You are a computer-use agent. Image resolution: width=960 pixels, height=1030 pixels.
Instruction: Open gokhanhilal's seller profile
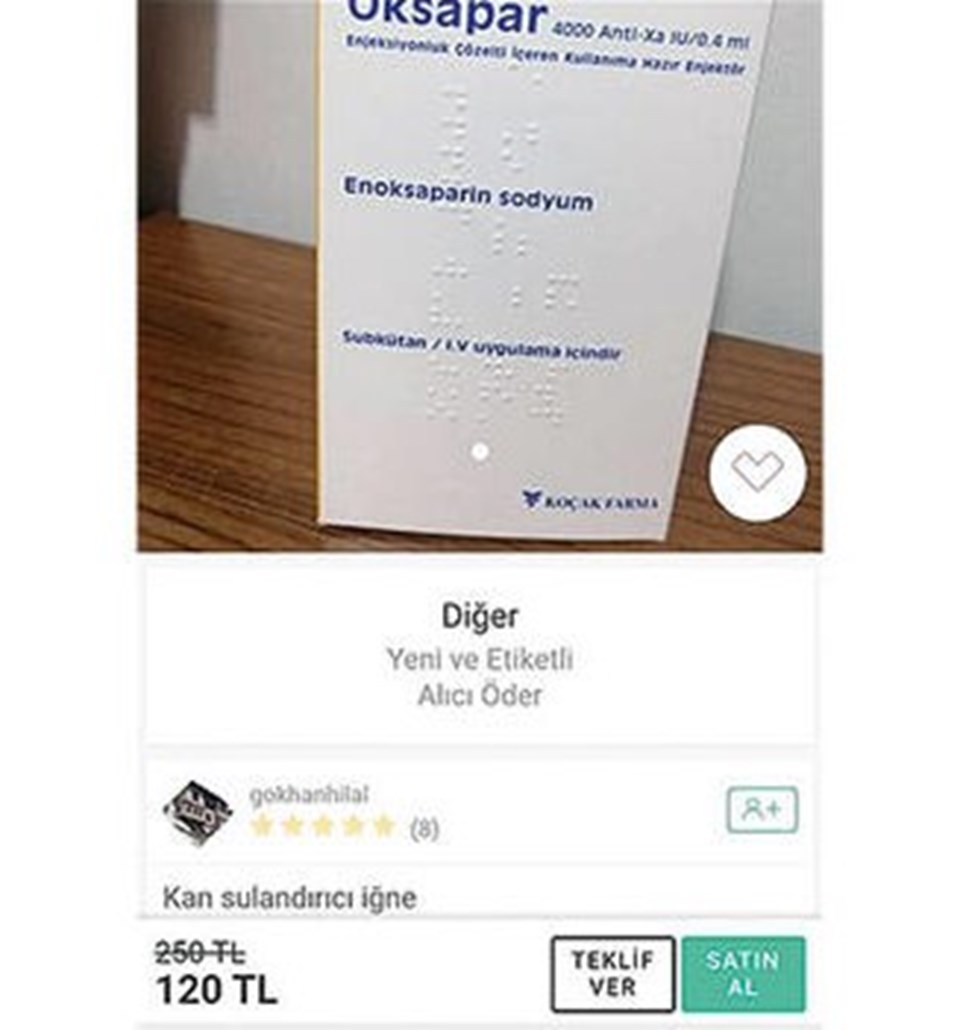308,796
